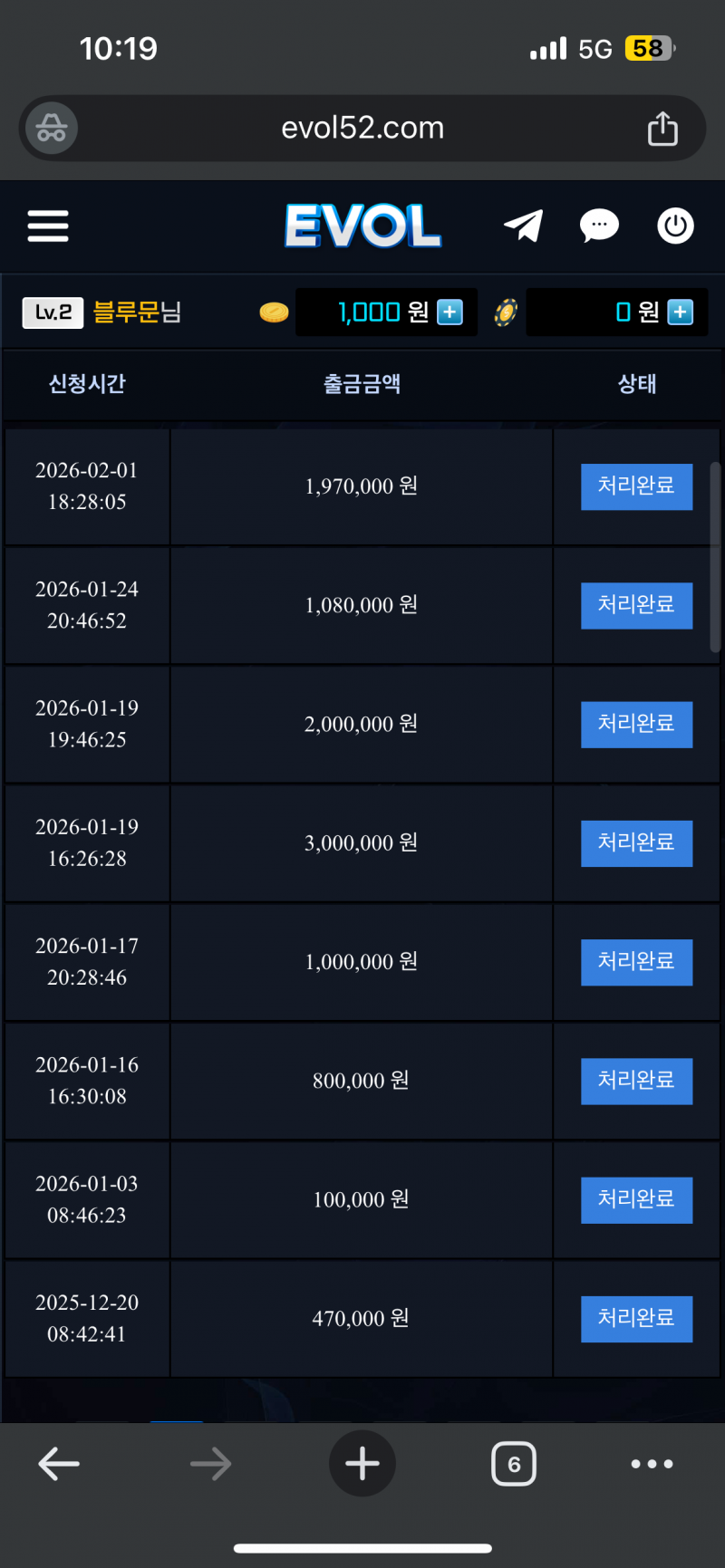
Task: Open the Telegram paper plane icon
Action: click(x=524, y=226)
